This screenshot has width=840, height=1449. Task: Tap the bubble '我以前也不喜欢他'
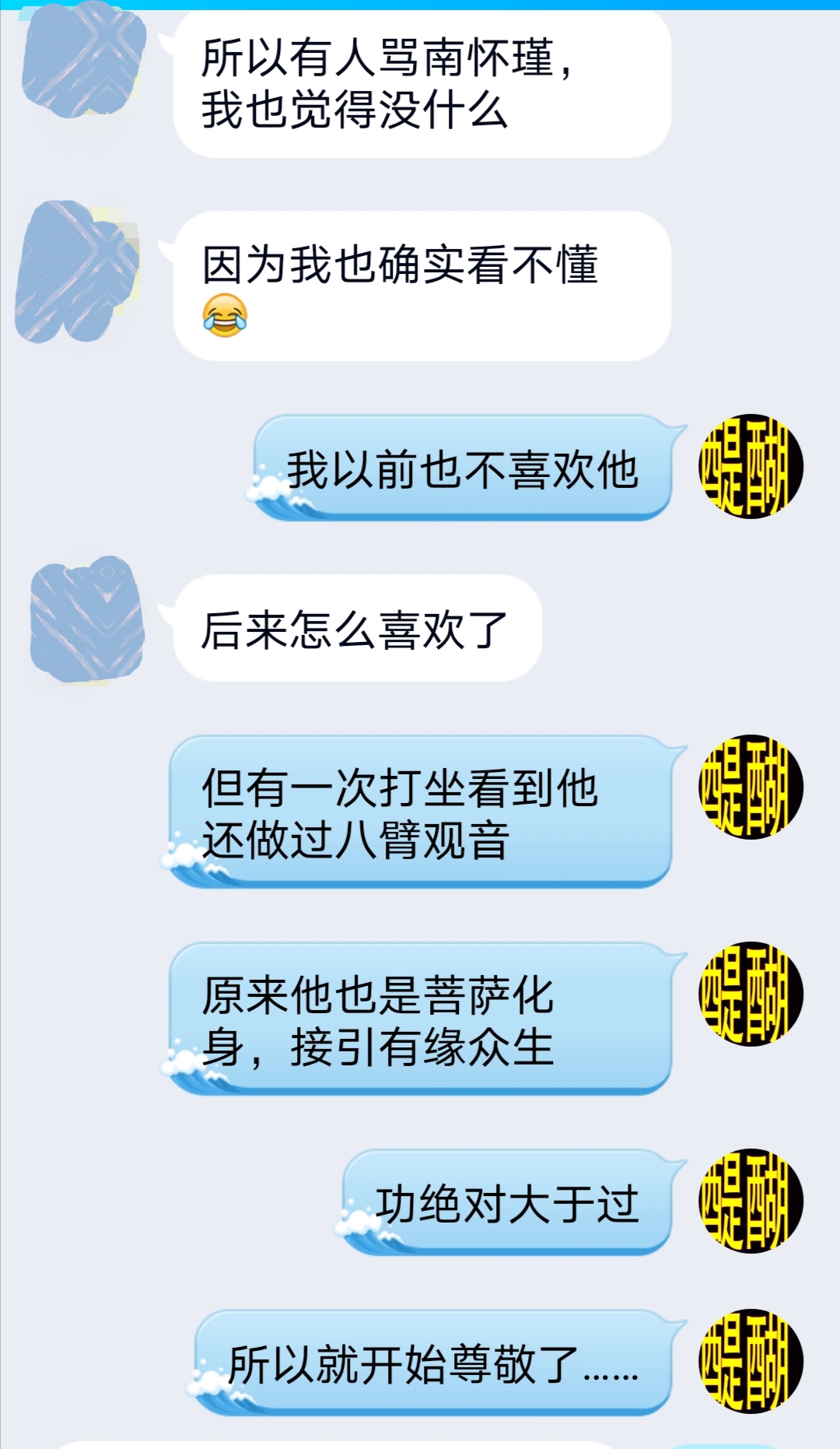[463, 467]
